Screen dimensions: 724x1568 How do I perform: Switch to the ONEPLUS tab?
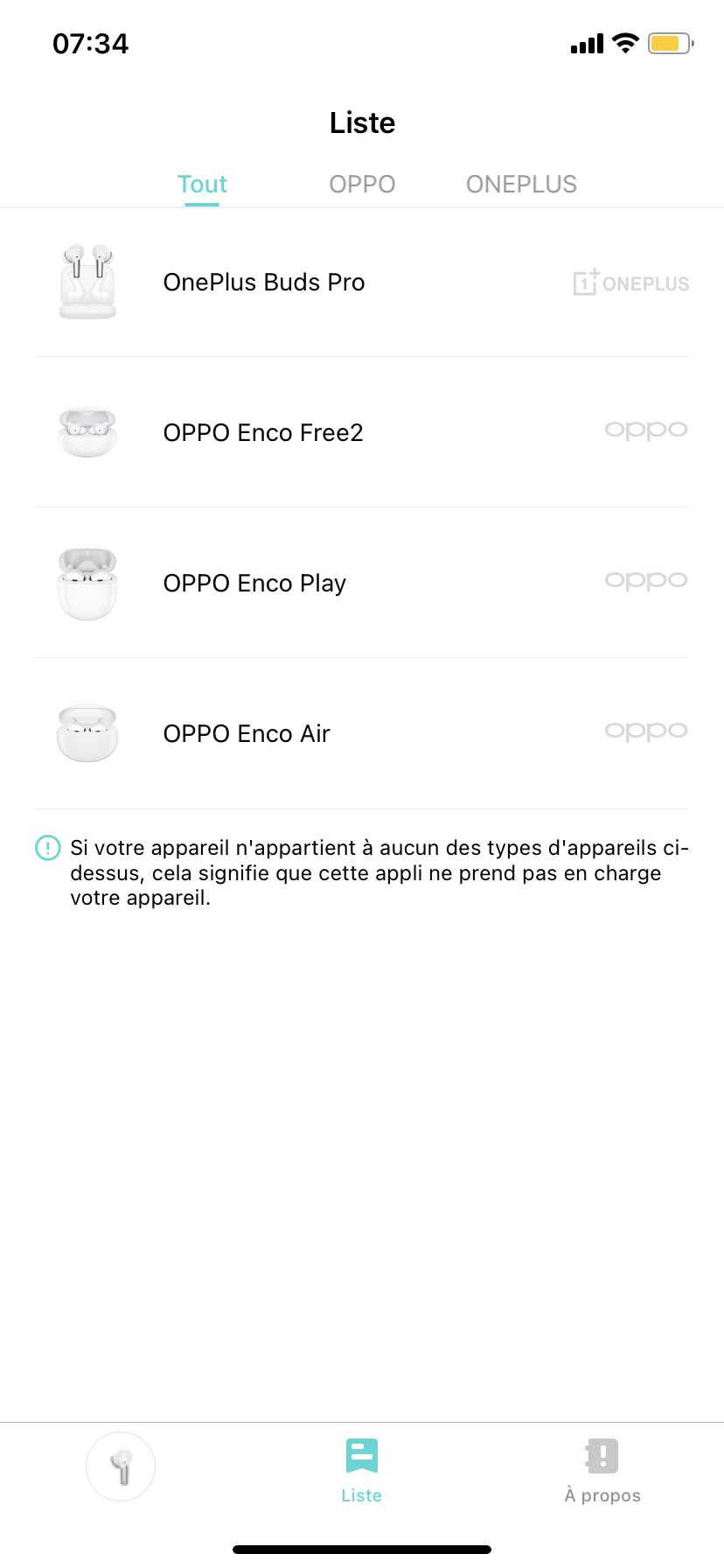[521, 184]
